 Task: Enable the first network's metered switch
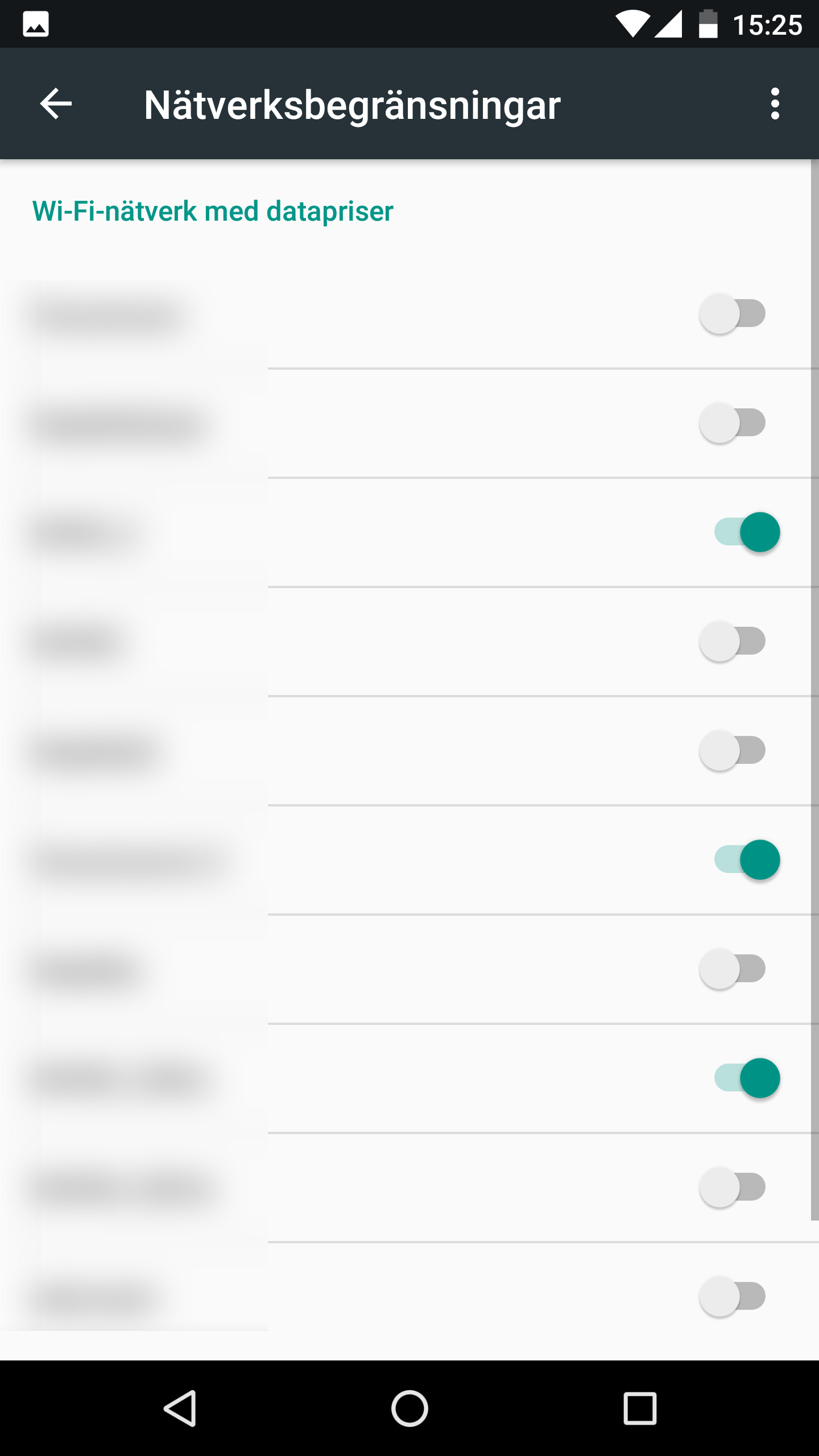pos(733,314)
